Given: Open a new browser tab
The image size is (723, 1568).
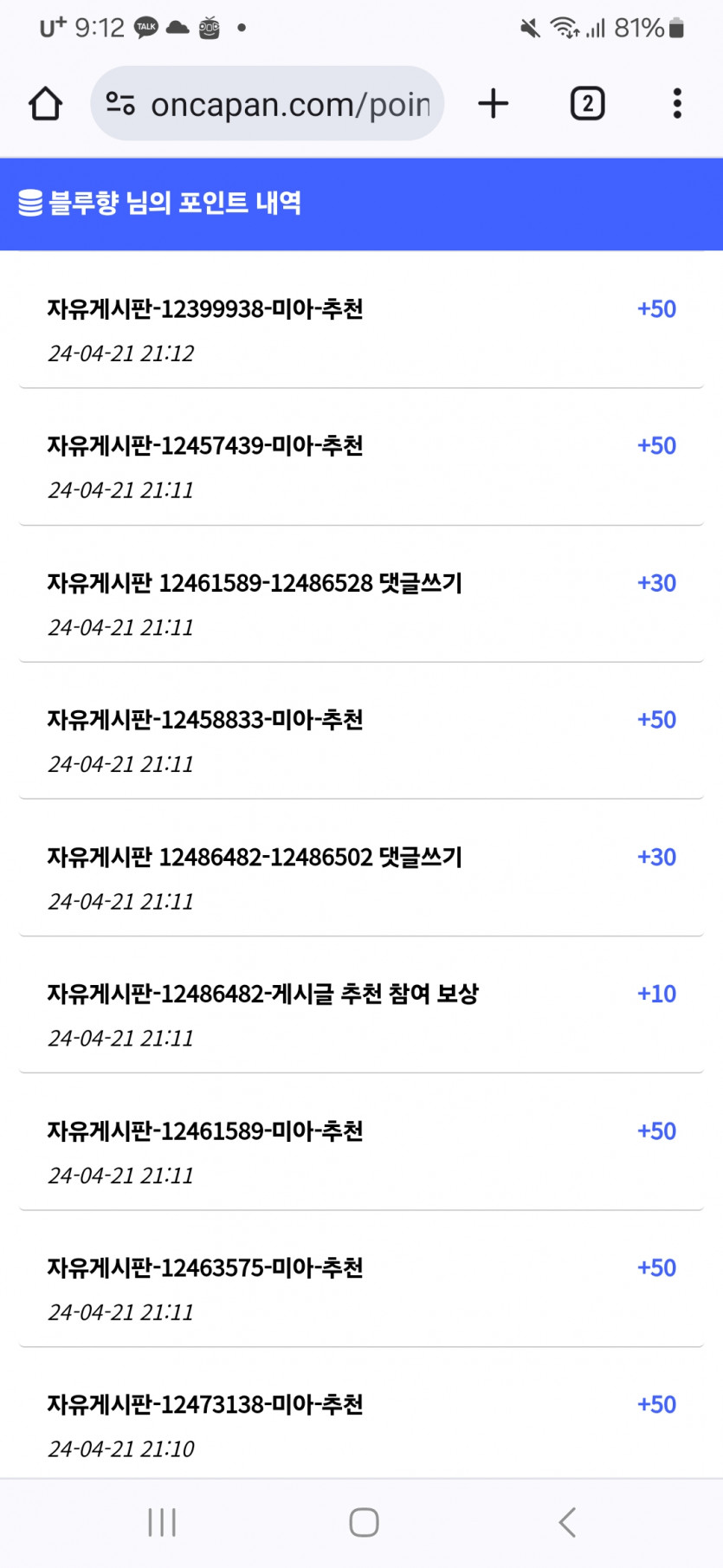Looking at the screenshot, I should [x=494, y=104].
